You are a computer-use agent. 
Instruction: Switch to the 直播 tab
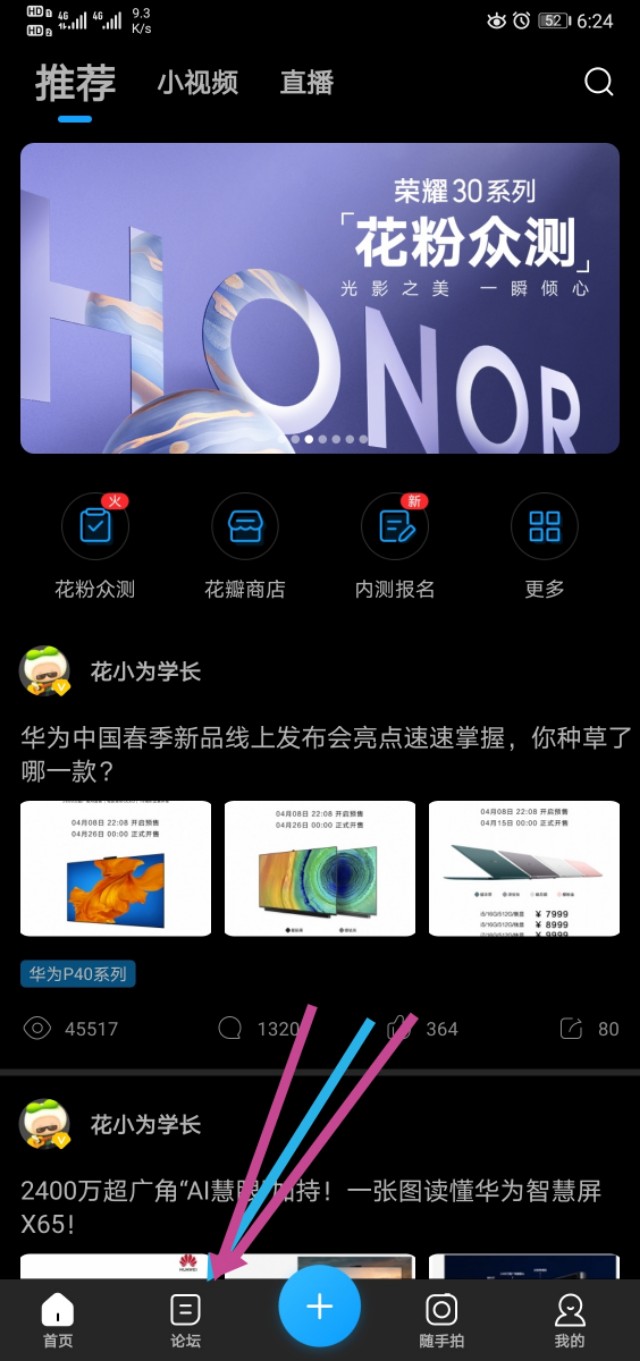click(306, 83)
